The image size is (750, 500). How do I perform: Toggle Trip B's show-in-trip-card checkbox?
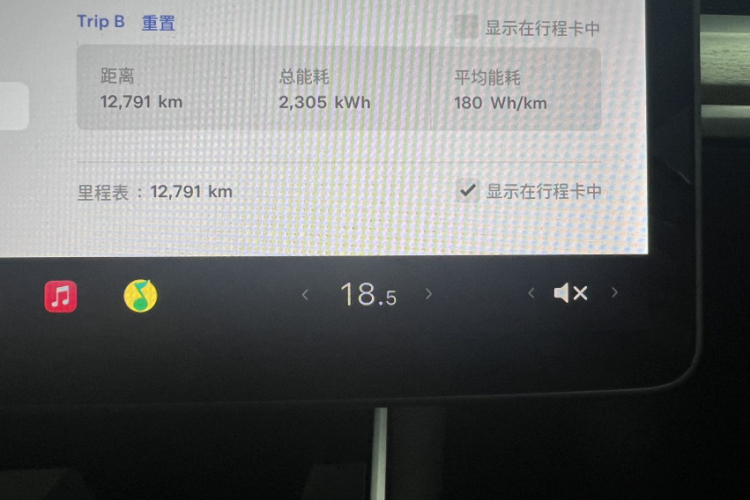466,27
